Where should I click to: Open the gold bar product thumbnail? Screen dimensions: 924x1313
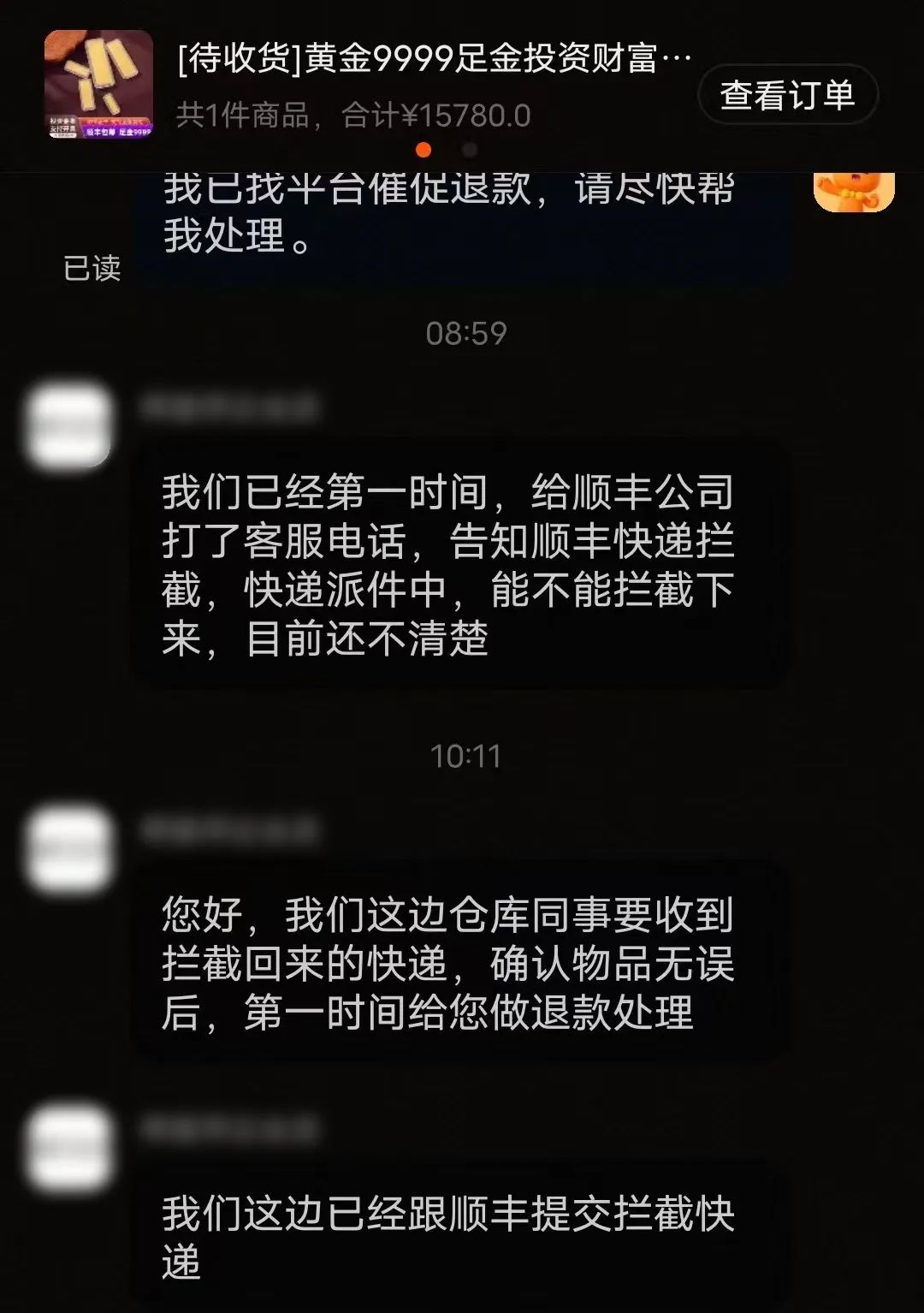point(98,84)
